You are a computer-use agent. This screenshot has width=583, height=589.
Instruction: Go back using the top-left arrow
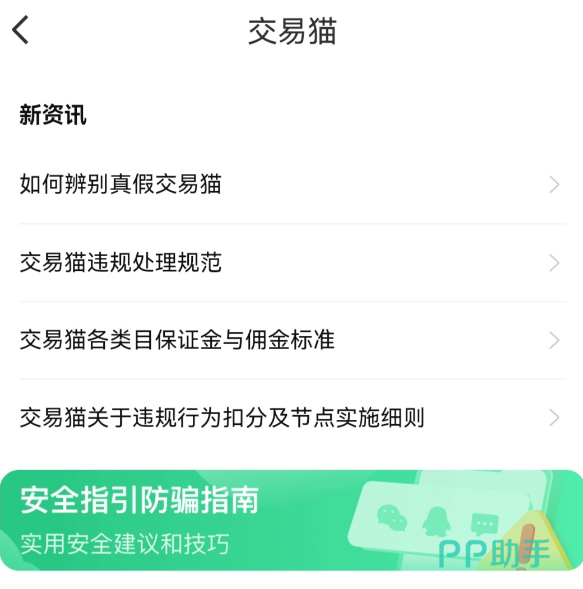(x=20, y=30)
